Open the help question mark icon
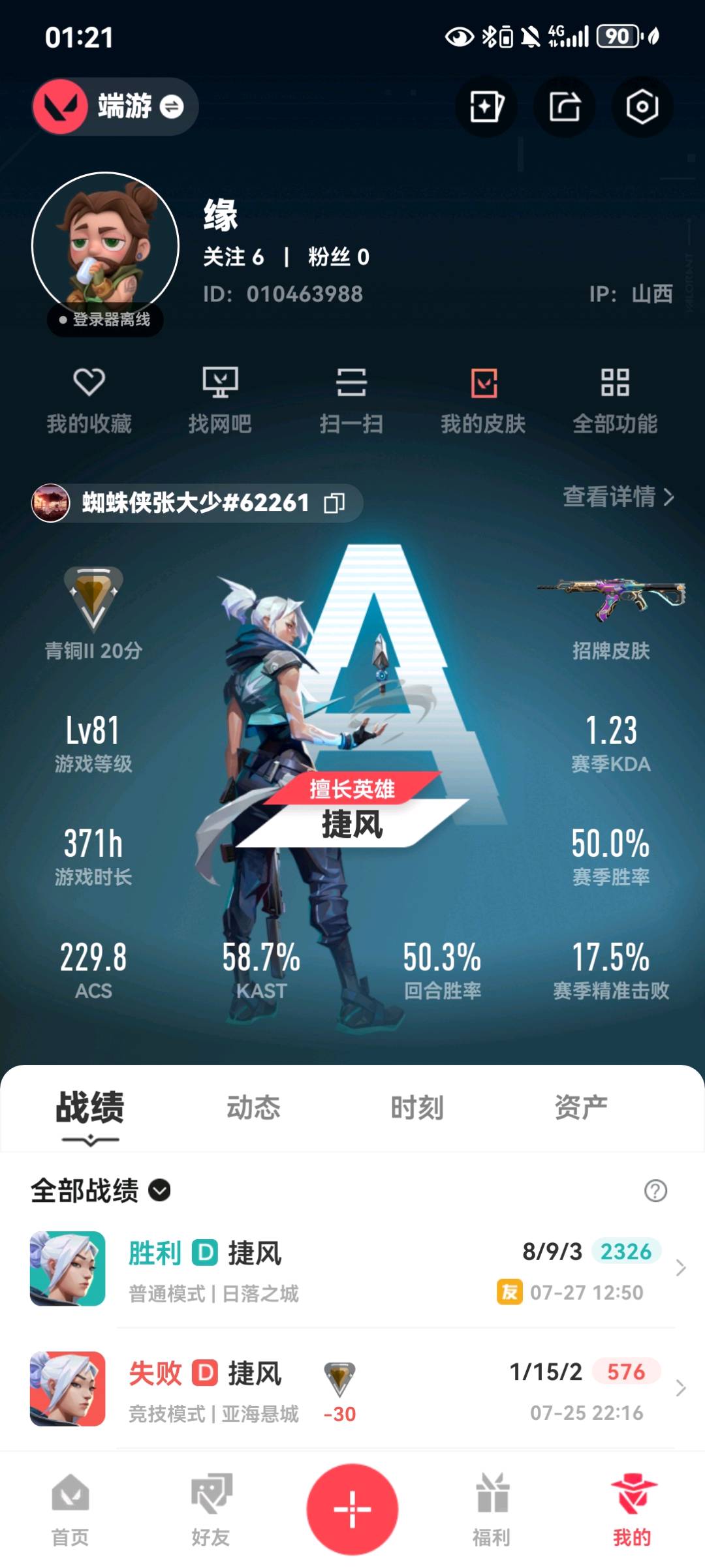Viewport: 705px width, 1568px height. [655, 1191]
